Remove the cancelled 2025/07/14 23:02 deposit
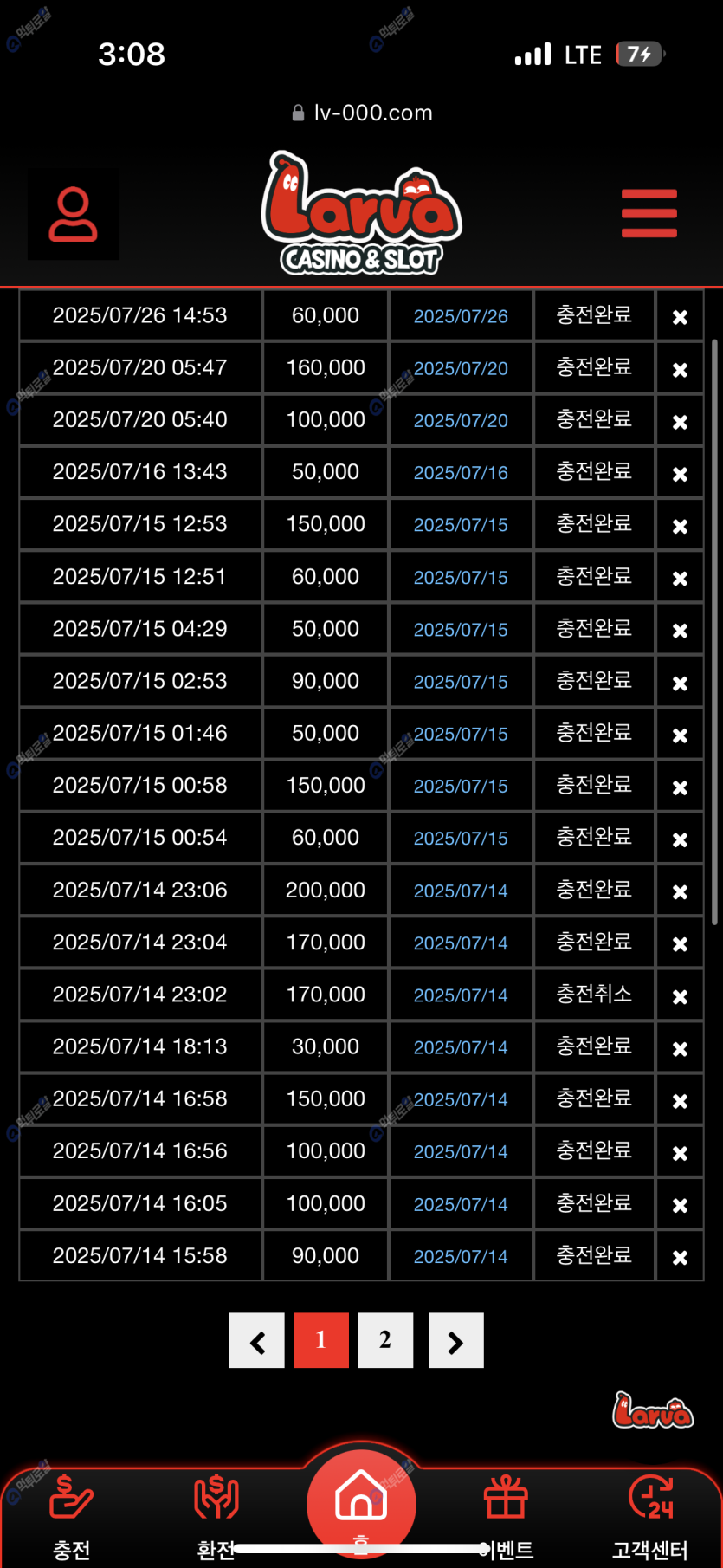The image size is (723, 1568). pos(680,996)
